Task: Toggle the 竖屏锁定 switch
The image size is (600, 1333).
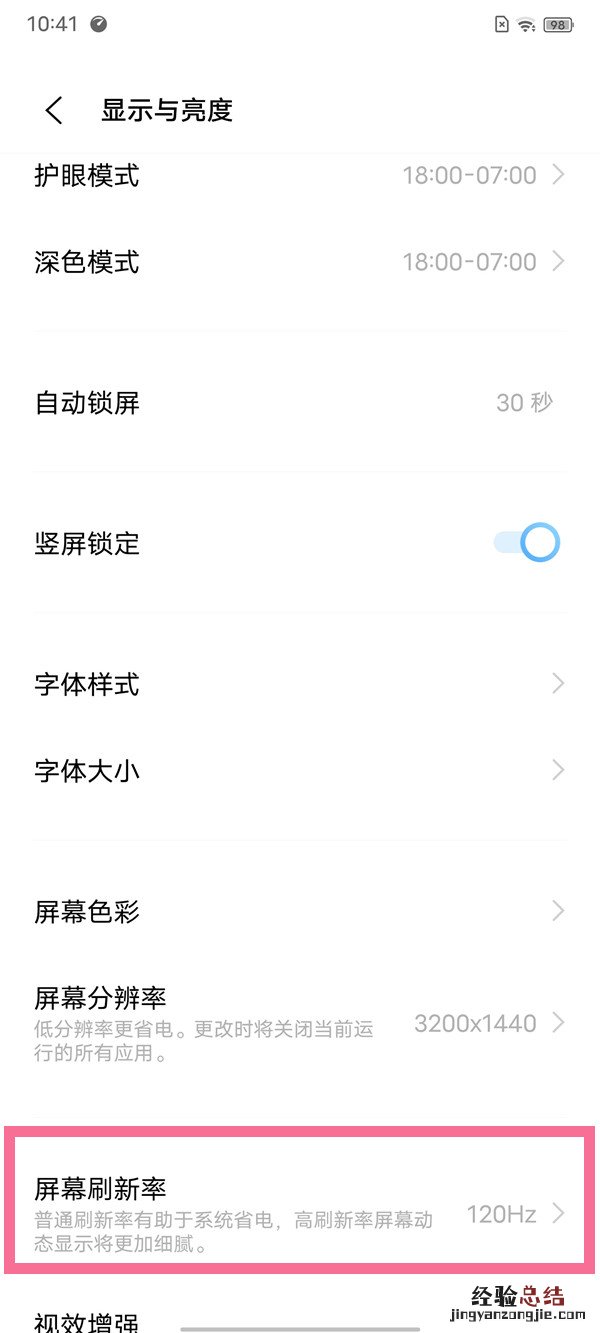Action: coord(527,543)
